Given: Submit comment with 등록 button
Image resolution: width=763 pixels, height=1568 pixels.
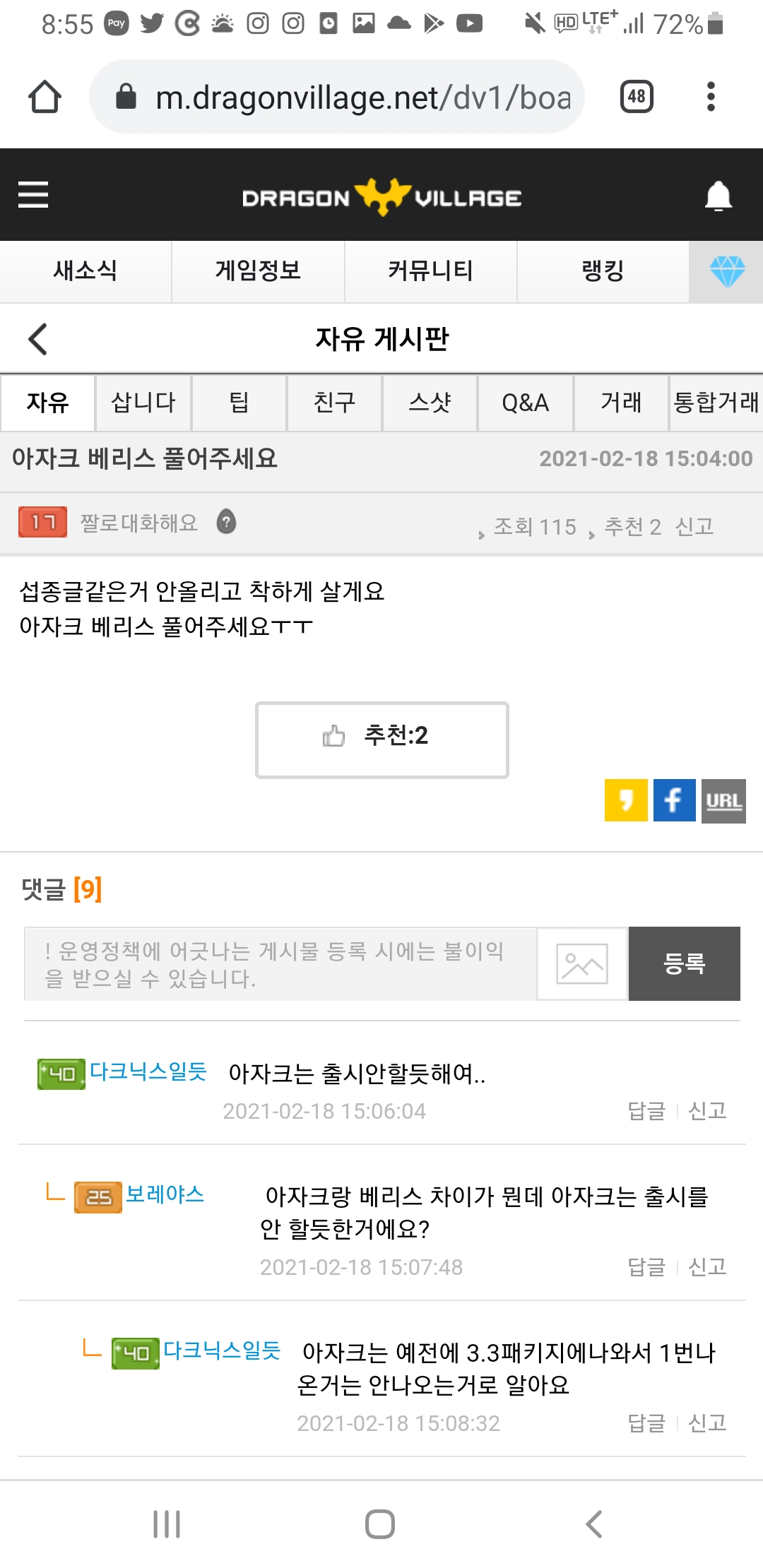Looking at the screenshot, I should click(684, 963).
